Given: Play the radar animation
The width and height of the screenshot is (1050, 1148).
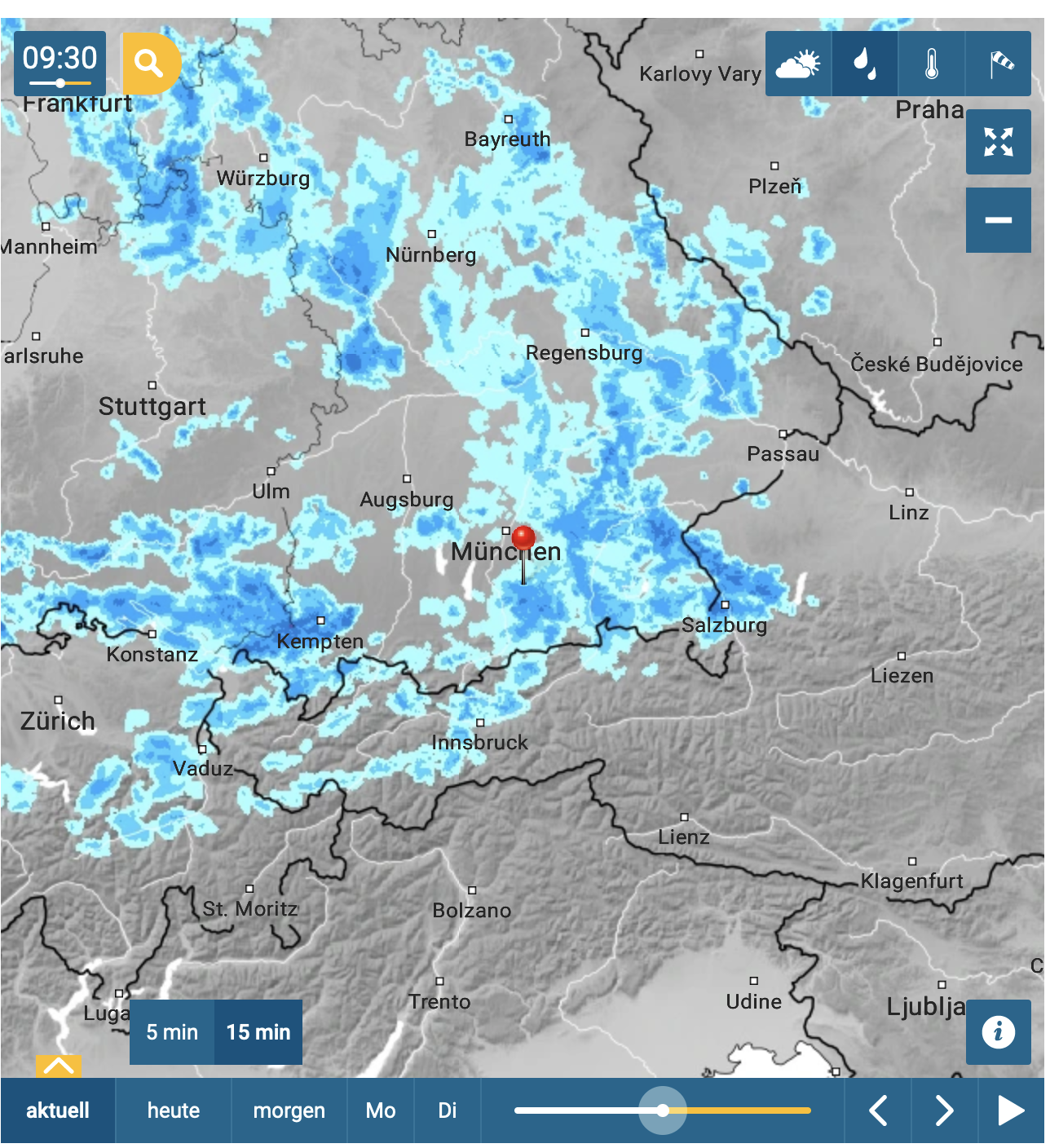Looking at the screenshot, I should click(x=1011, y=1110).
